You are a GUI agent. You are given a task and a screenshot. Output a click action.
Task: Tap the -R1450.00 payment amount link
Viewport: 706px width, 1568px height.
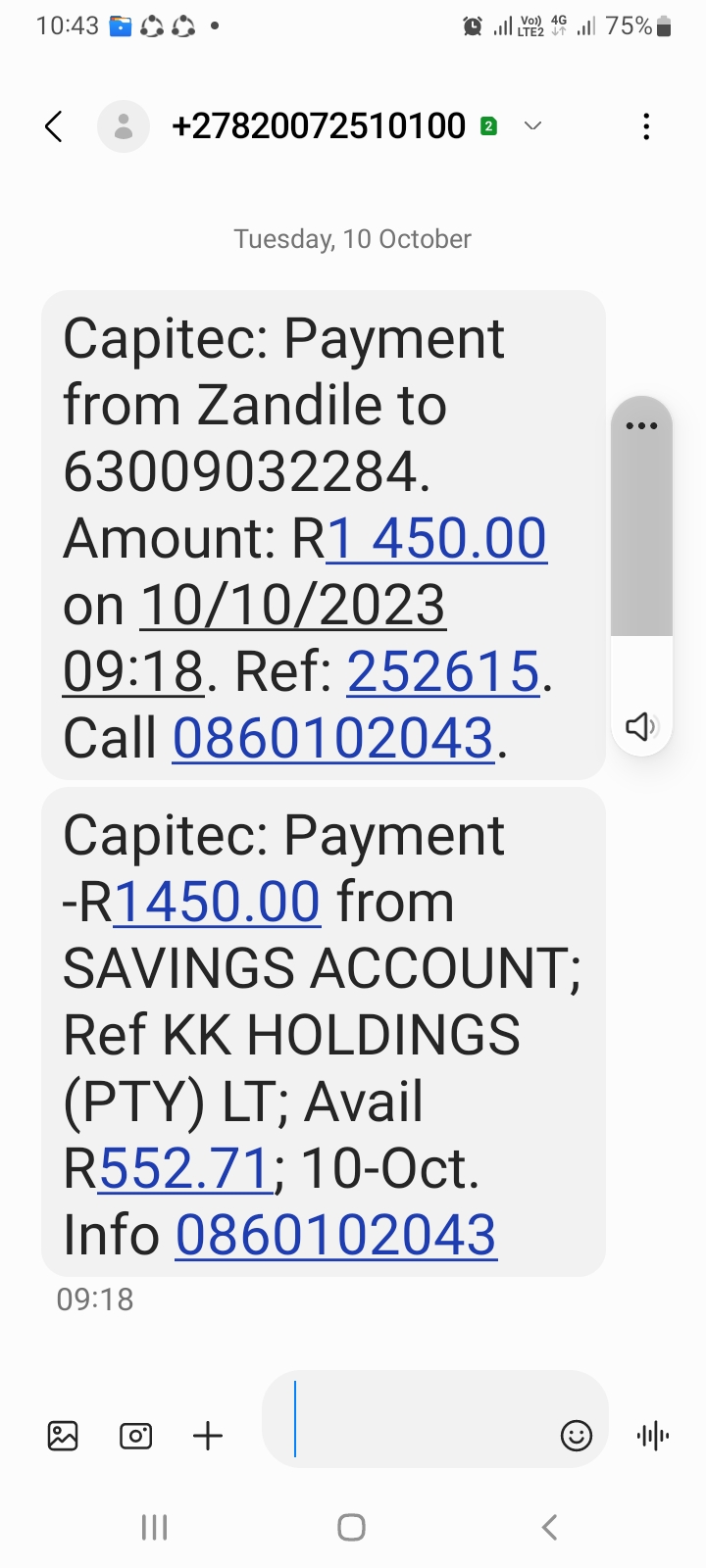217,902
